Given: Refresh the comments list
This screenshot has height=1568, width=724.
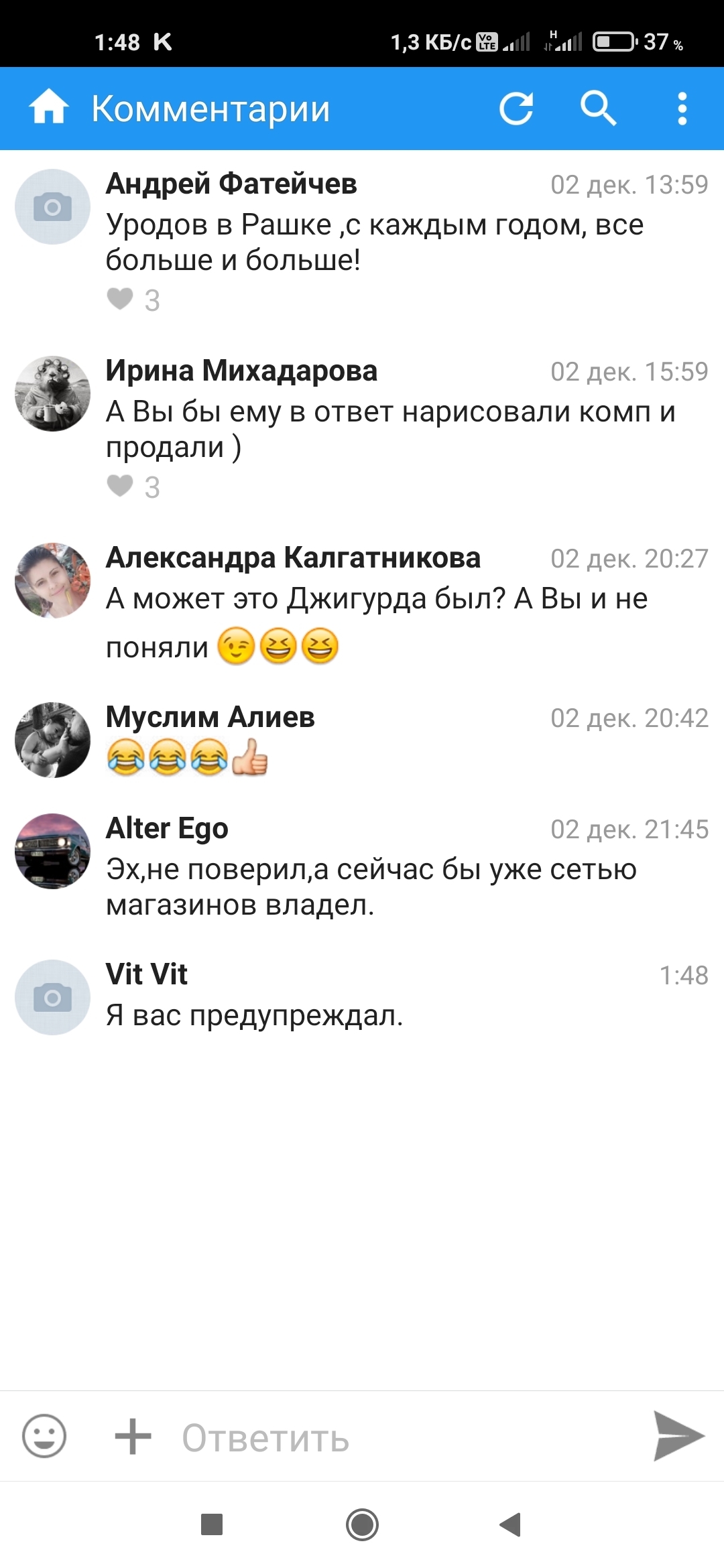Looking at the screenshot, I should [516, 108].
